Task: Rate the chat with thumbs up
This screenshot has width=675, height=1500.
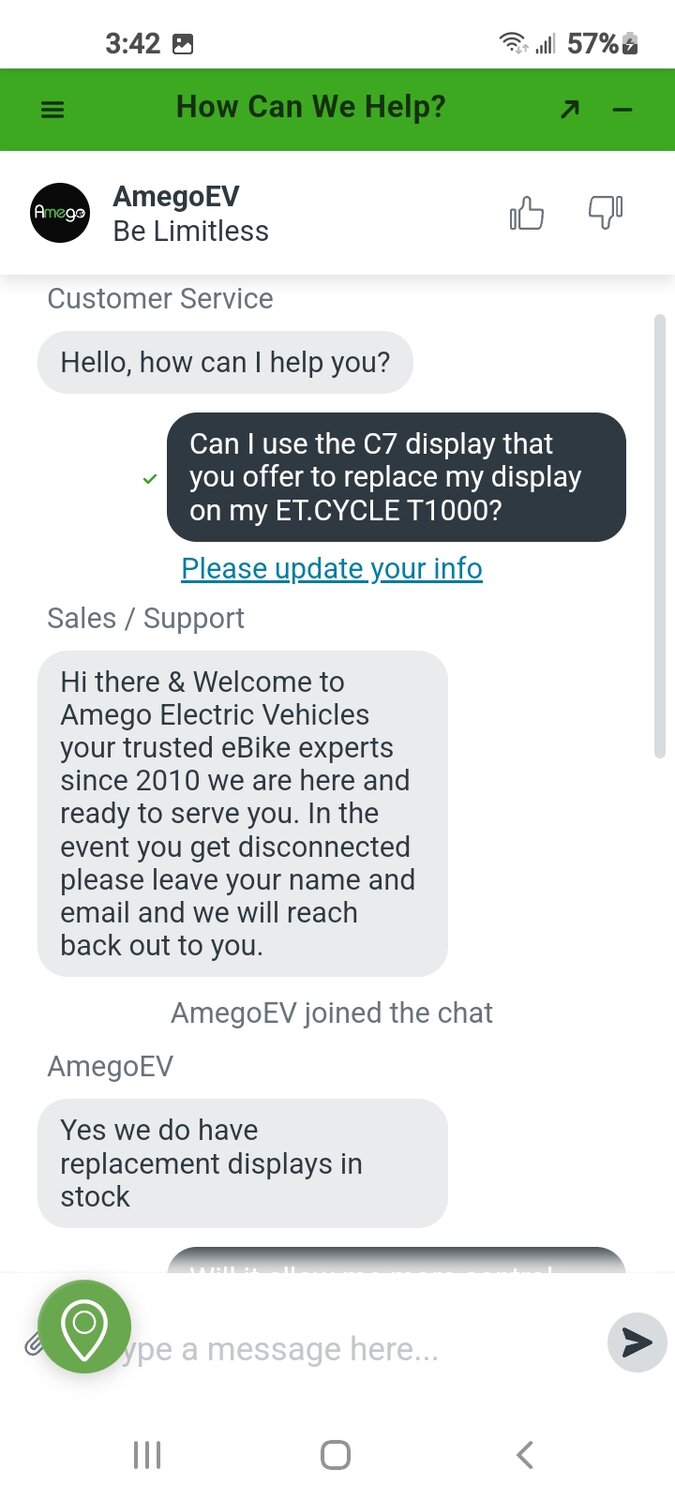Action: coord(527,213)
